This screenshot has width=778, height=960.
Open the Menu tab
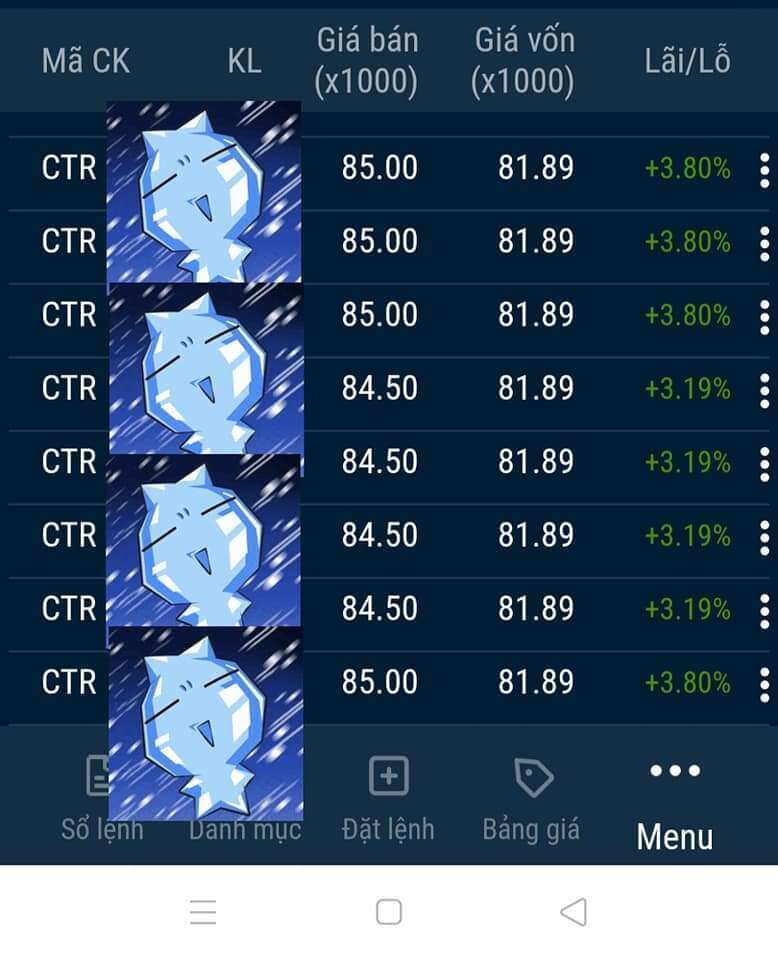[x=674, y=805]
